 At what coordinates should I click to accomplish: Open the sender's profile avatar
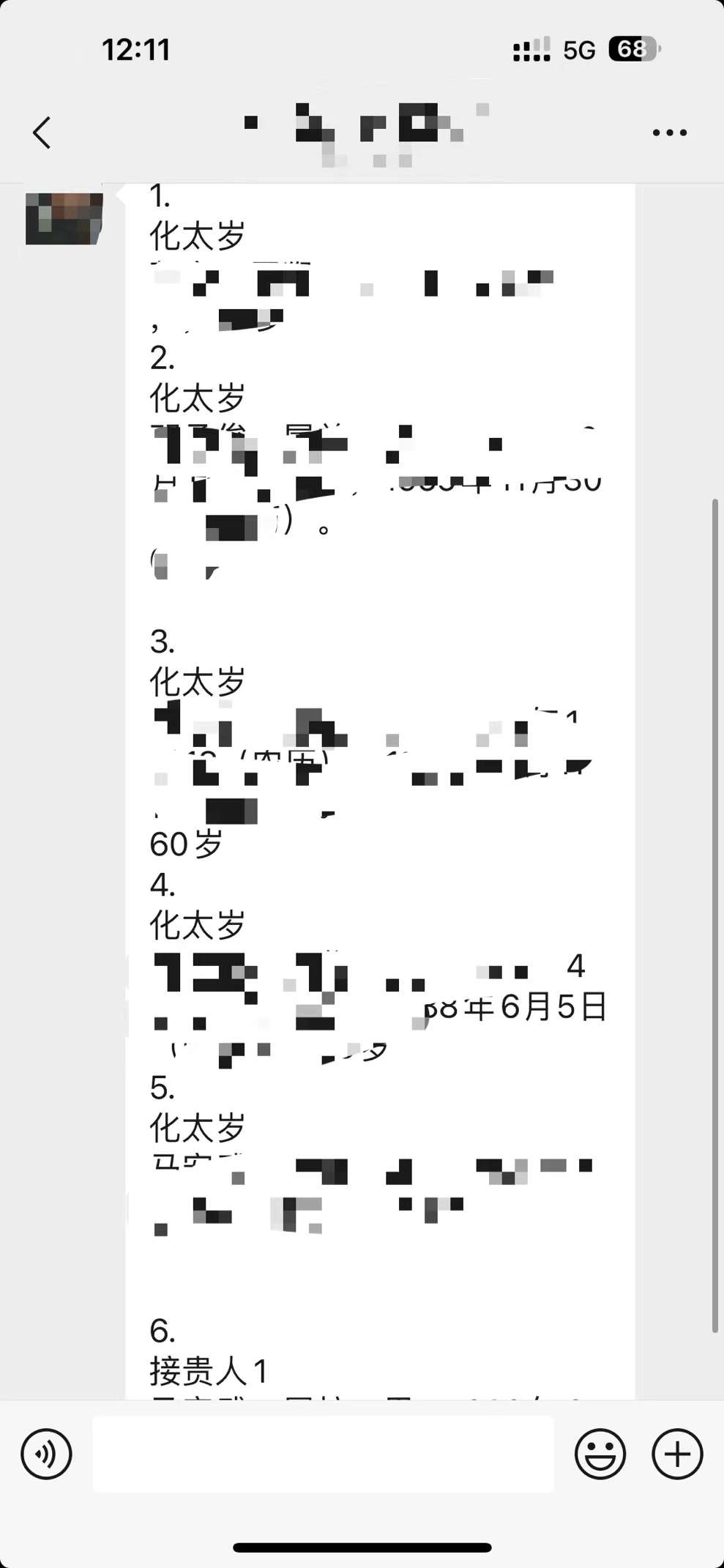click(x=64, y=218)
